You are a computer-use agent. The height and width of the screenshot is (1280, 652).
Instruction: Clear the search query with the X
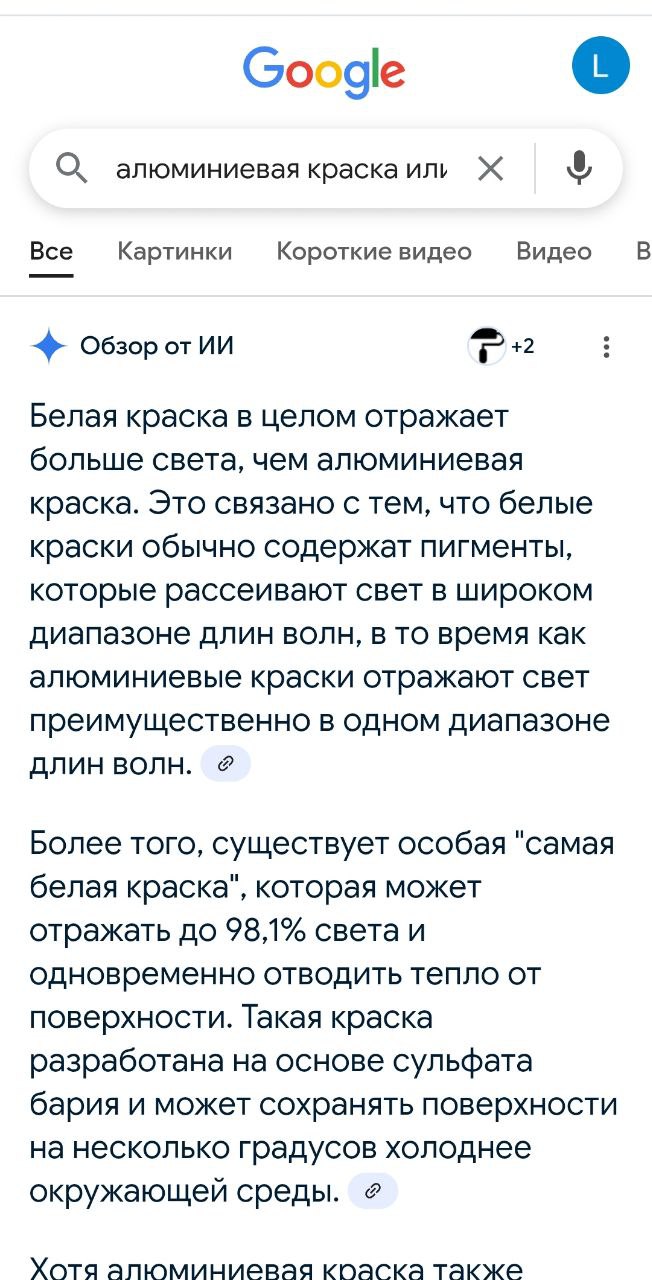coord(491,169)
